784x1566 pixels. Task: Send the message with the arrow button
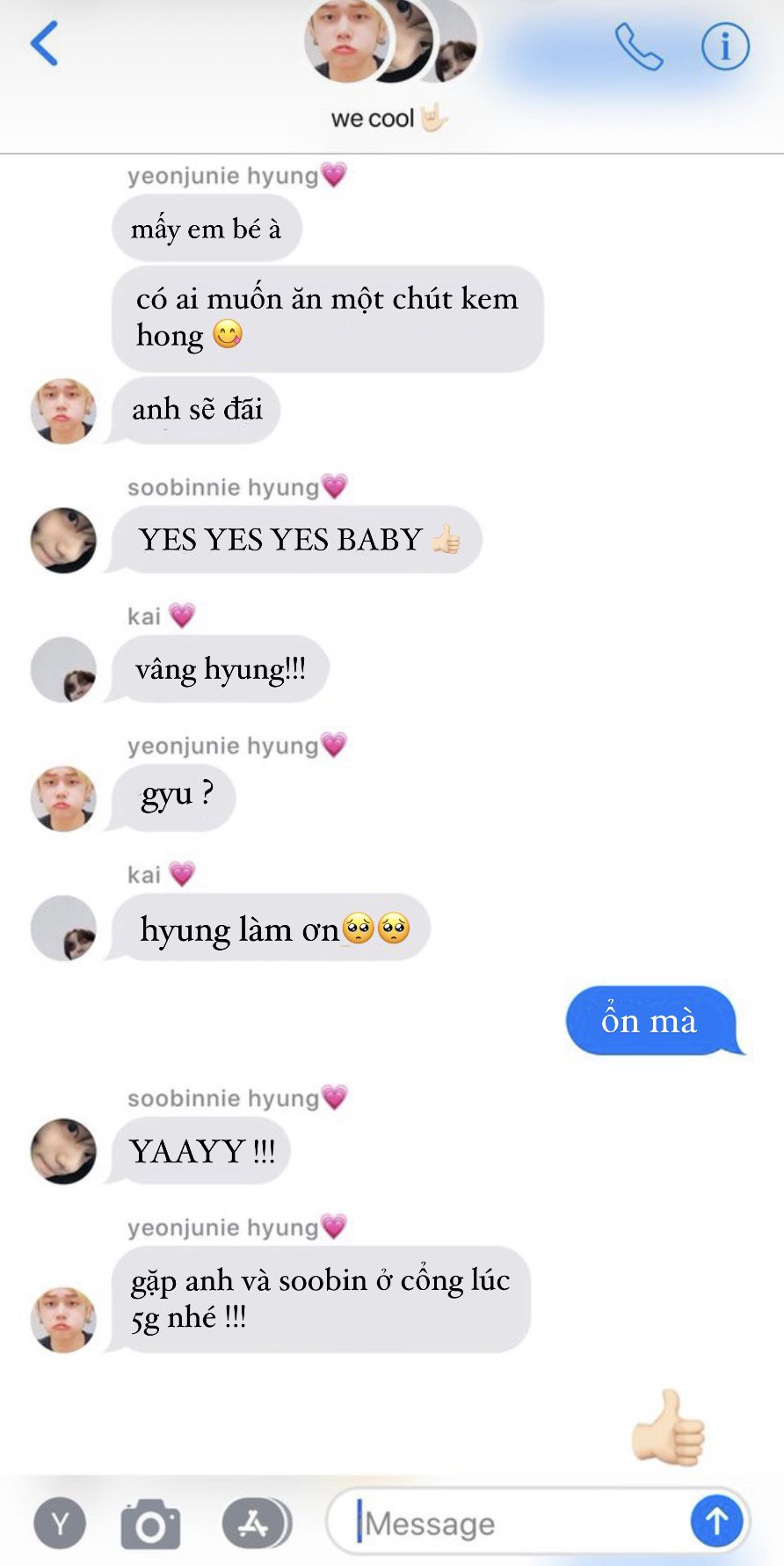(x=716, y=1520)
